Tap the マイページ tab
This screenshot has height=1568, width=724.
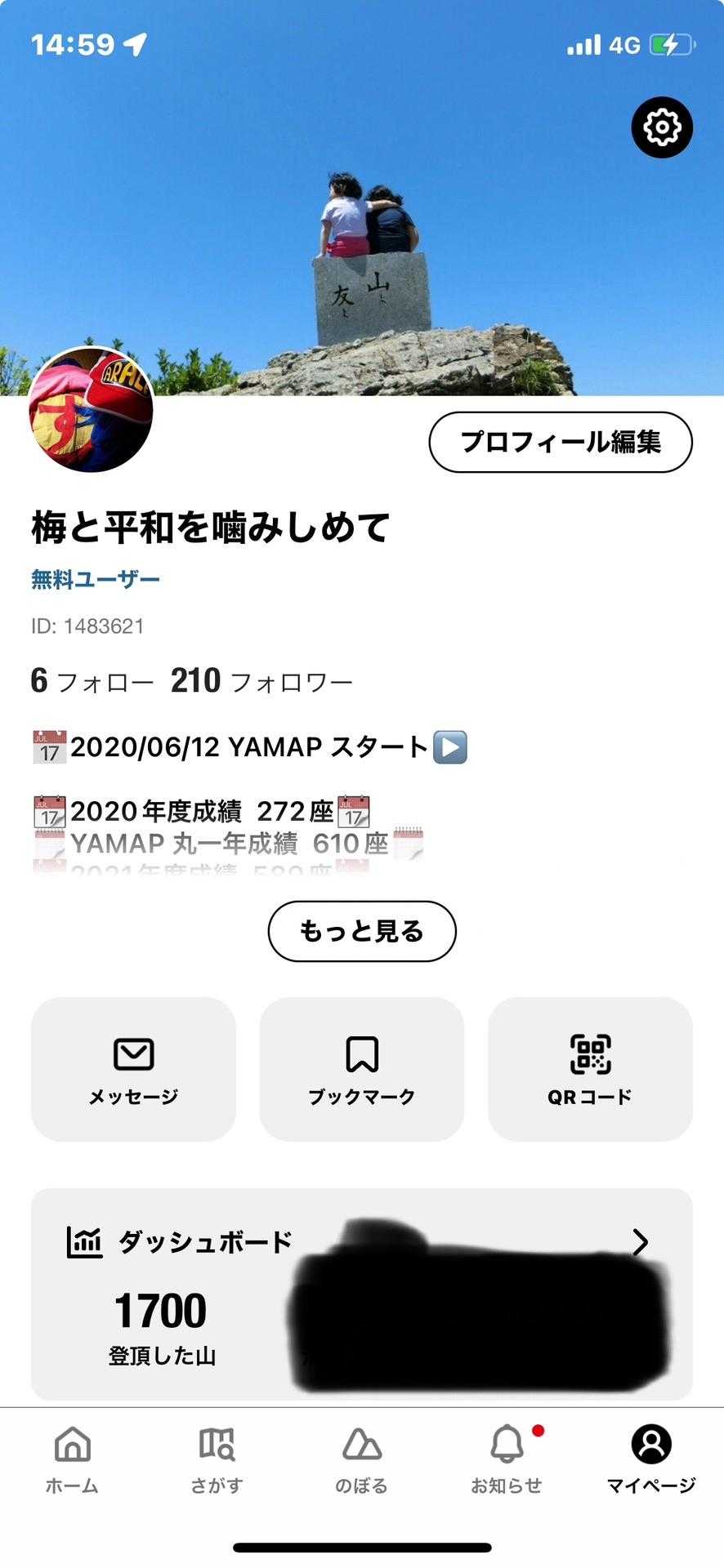click(x=651, y=1461)
